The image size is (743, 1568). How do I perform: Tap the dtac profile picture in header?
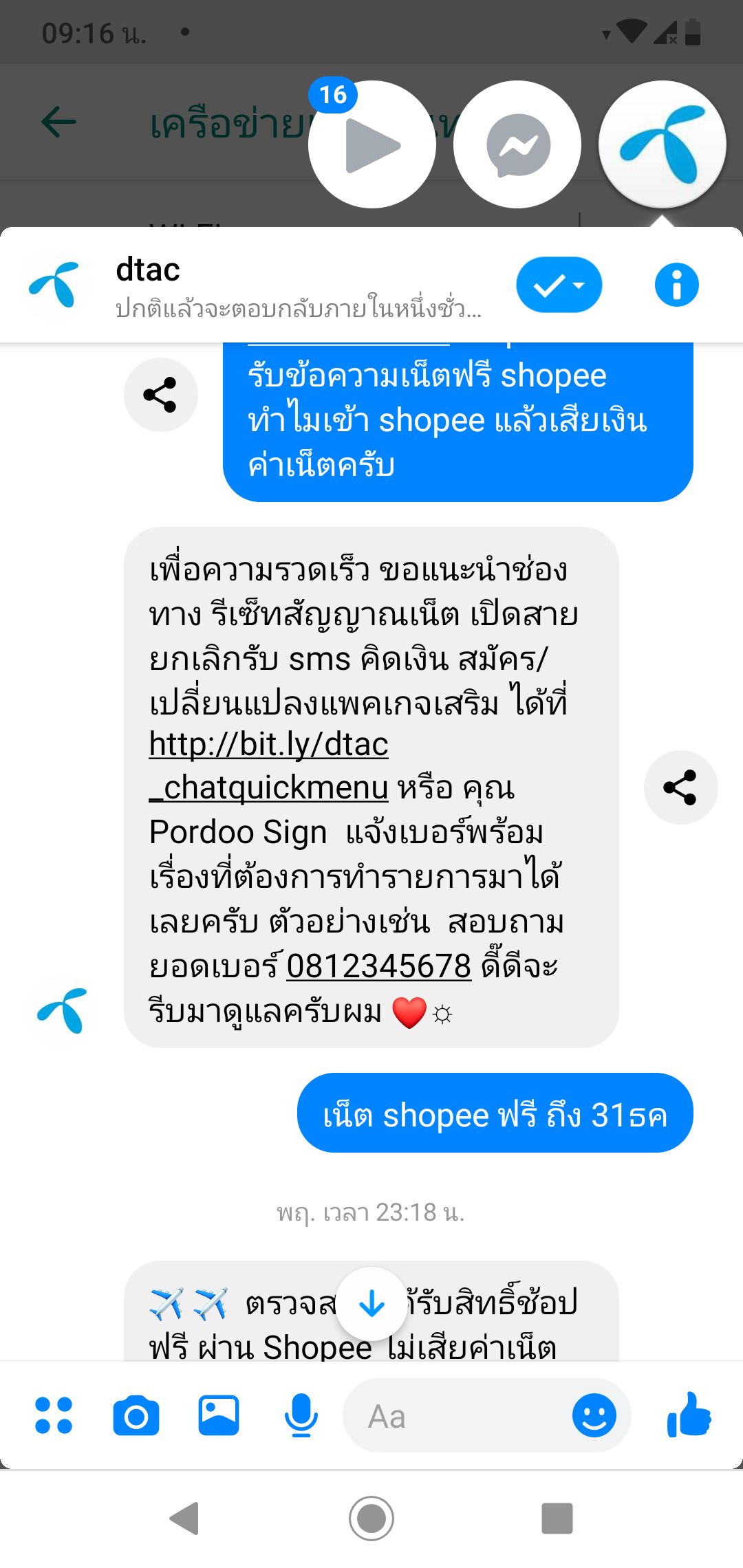pos(55,284)
